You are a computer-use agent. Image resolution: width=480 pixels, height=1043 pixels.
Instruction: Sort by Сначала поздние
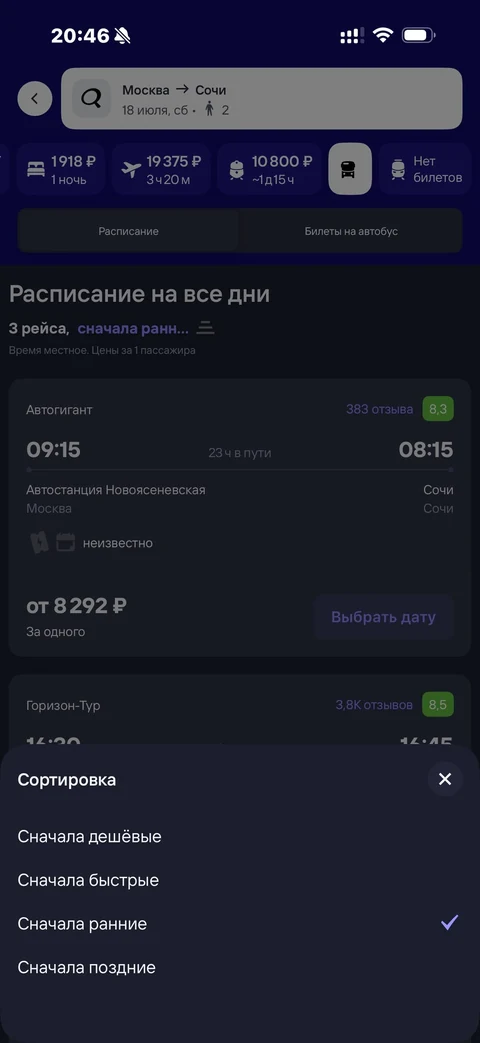tap(239, 968)
